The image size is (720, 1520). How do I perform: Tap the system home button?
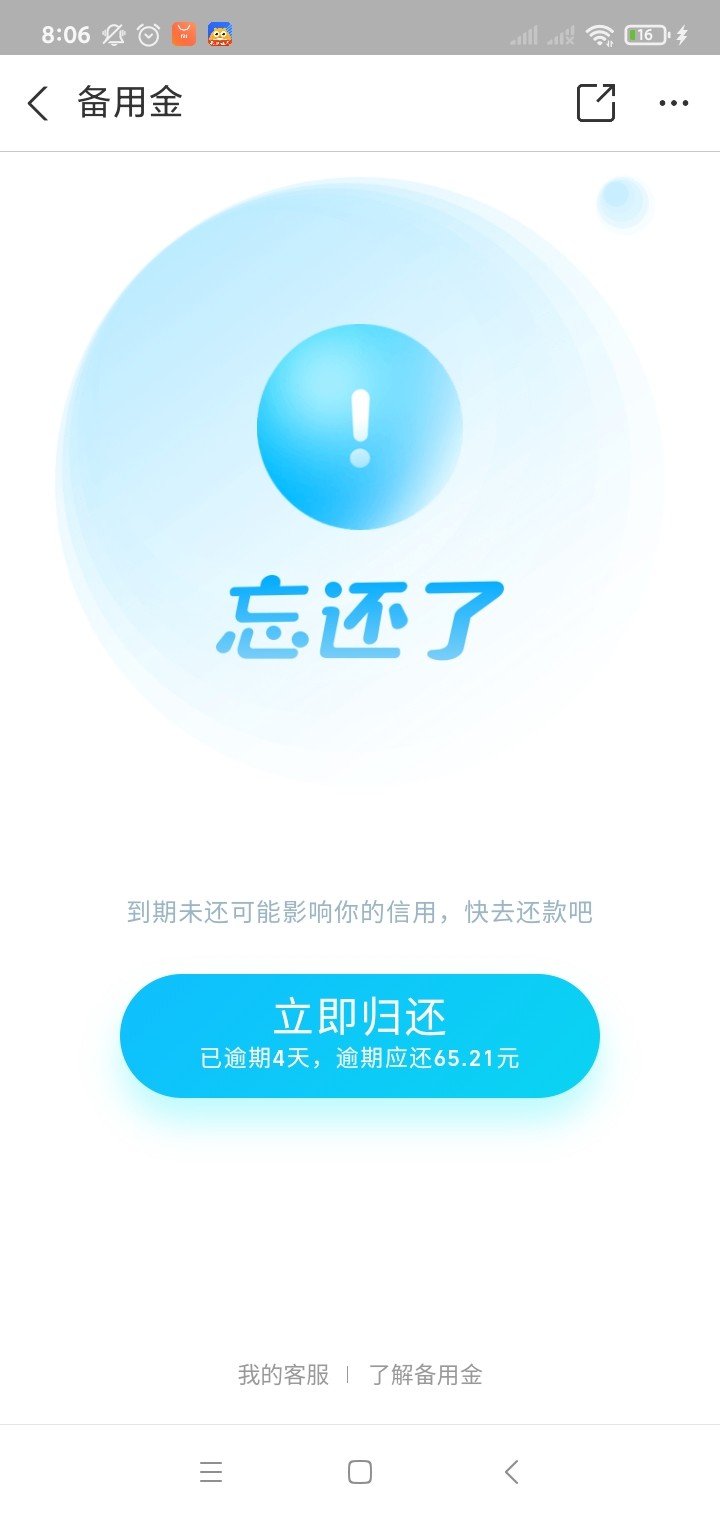click(360, 1471)
